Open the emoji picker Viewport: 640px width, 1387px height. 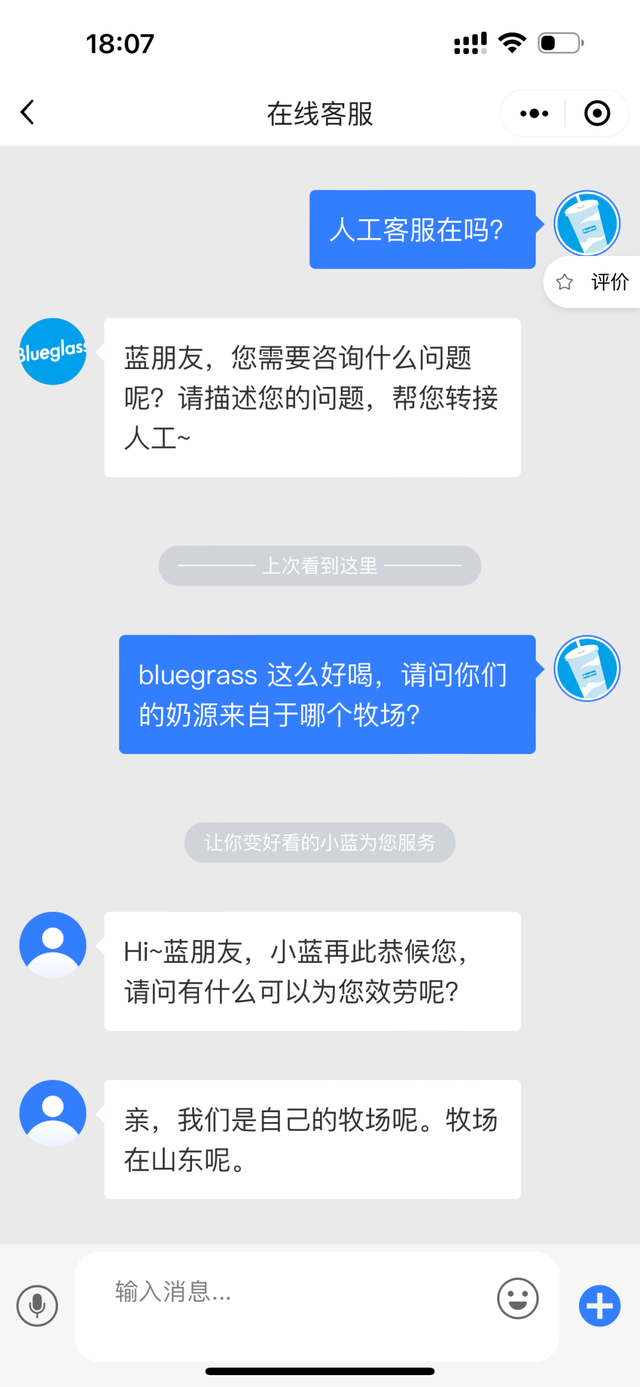(x=518, y=1299)
